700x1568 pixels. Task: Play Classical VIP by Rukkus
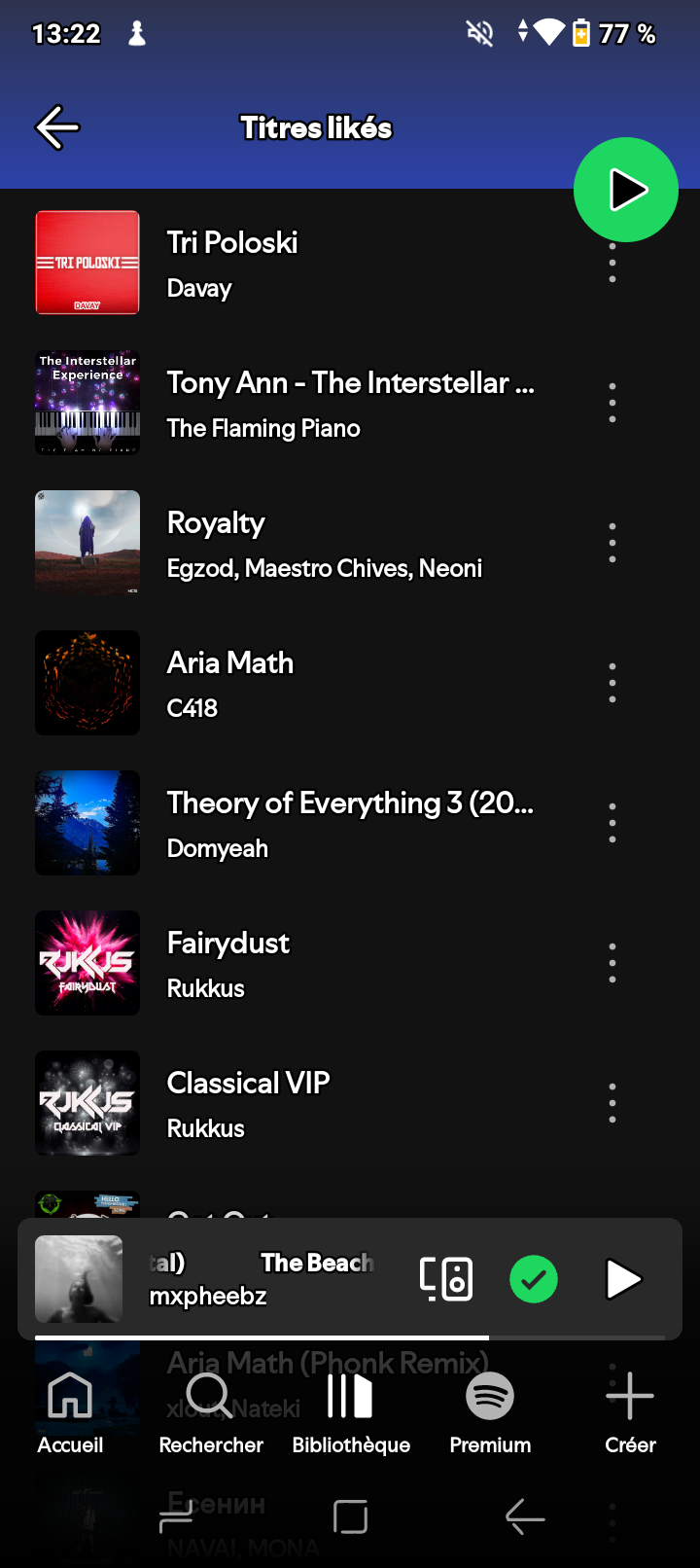[x=292, y=1103]
